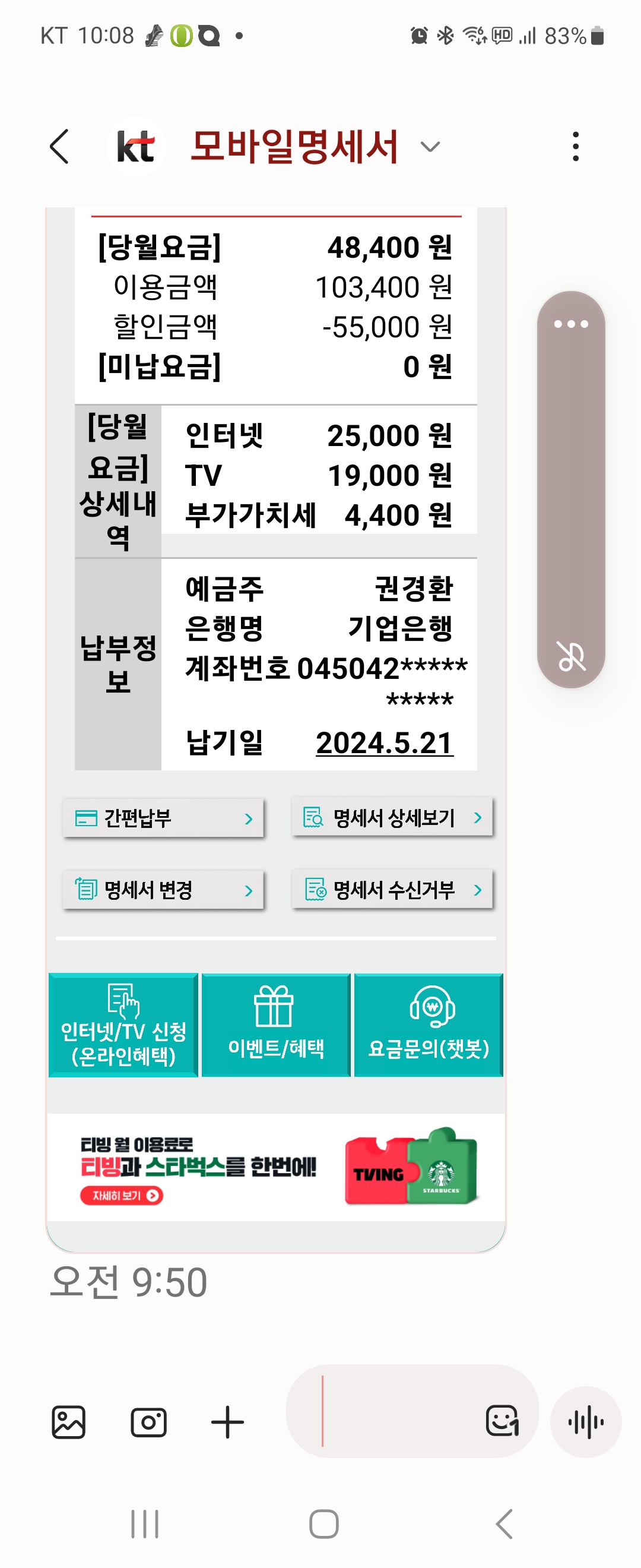Tap the floating panel's three-dot handle
This screenshot has width=641, height=1568.
(571, 324)
